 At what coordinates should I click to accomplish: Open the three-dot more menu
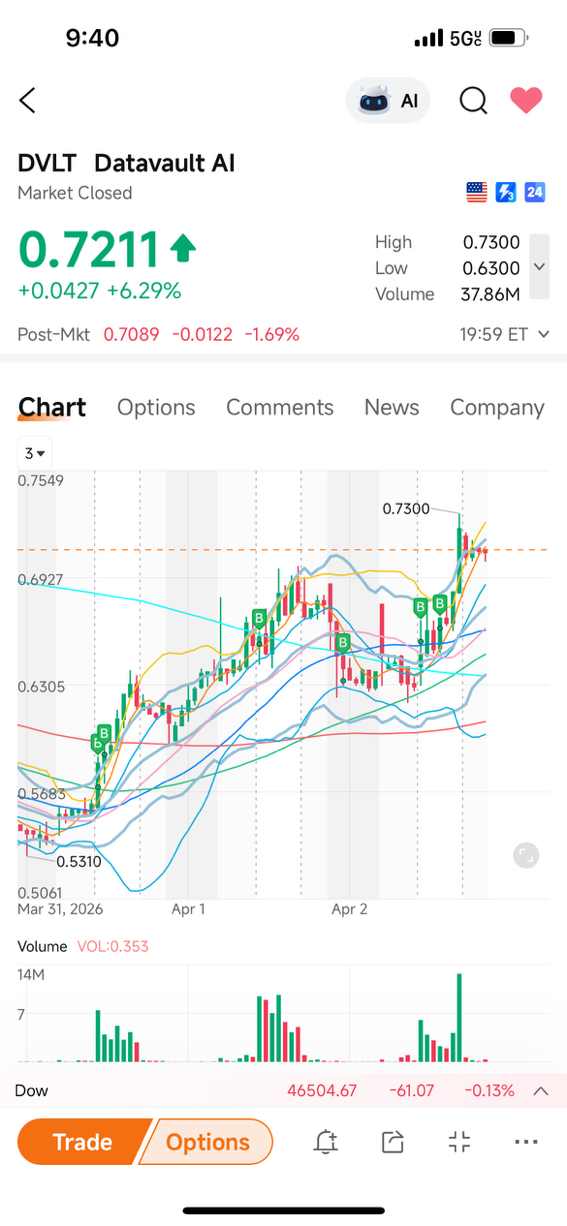pos(526,1142)
